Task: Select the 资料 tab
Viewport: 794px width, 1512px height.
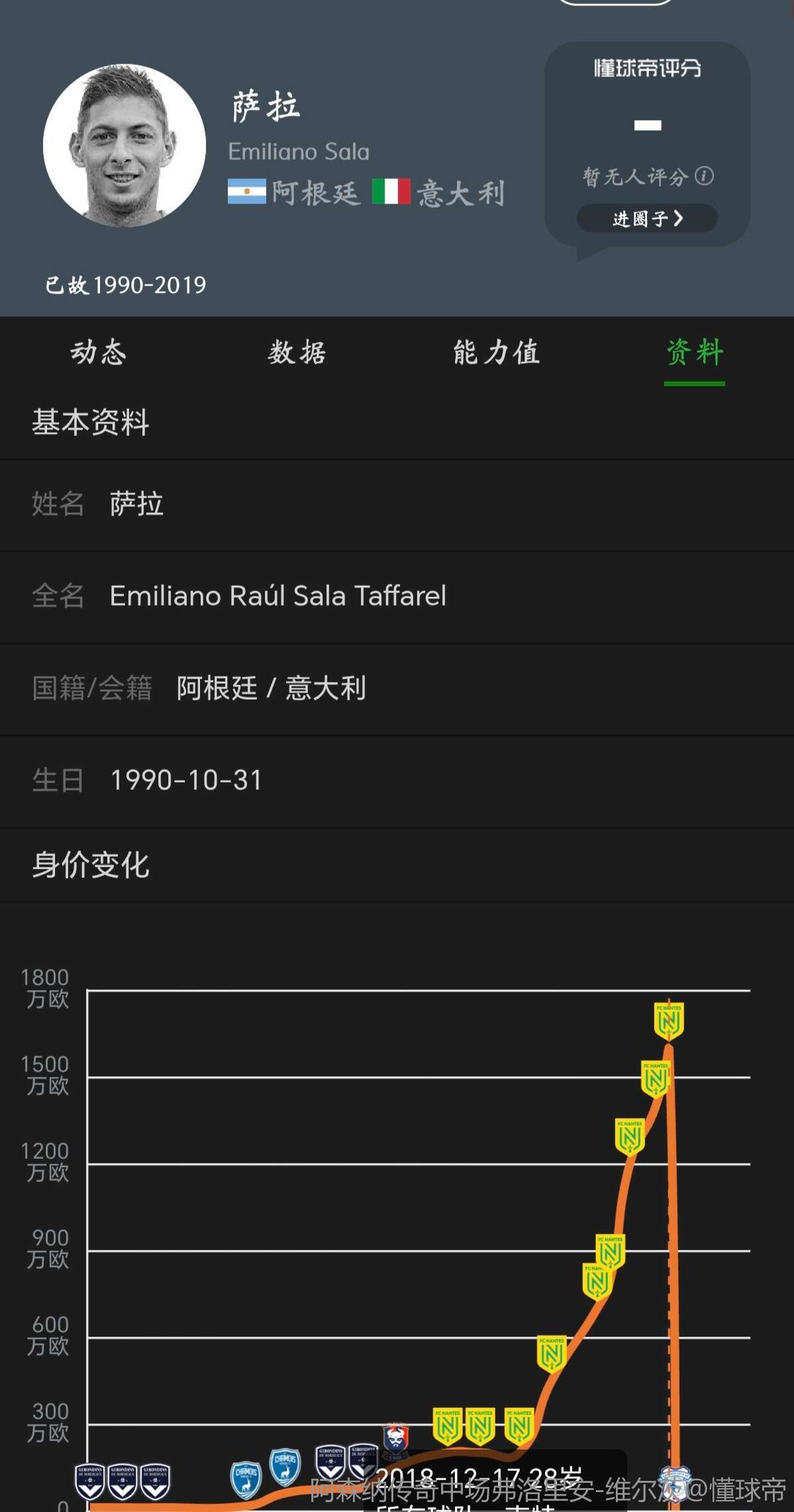Action: click(694, 352)
